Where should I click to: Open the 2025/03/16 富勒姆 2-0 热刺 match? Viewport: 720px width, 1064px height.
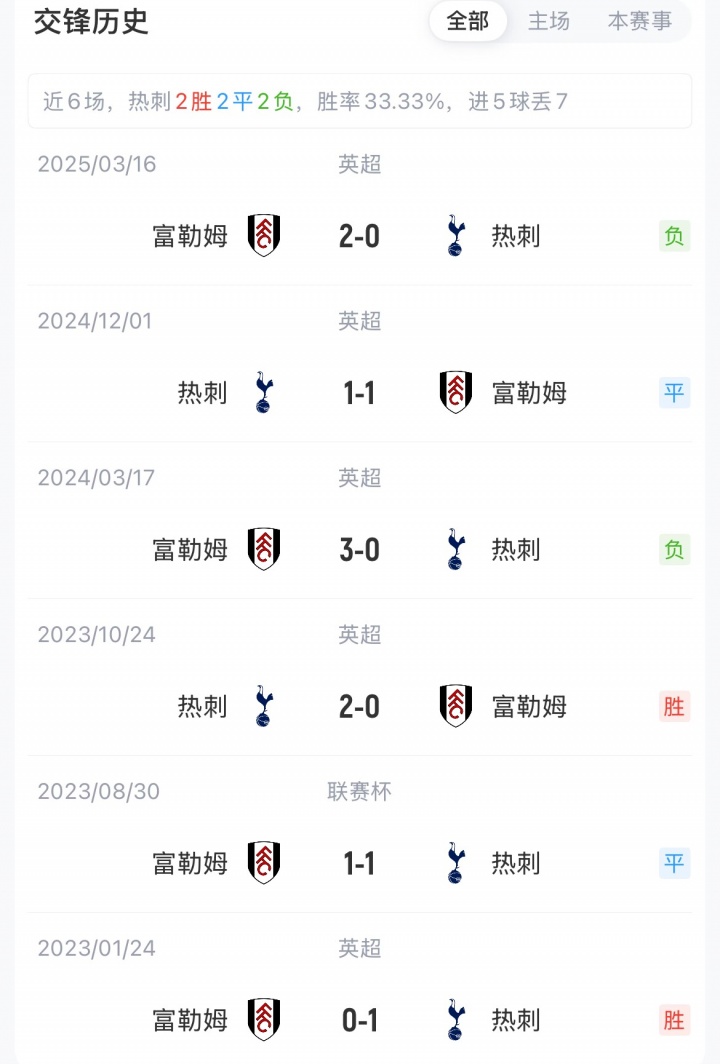(359, 236)
